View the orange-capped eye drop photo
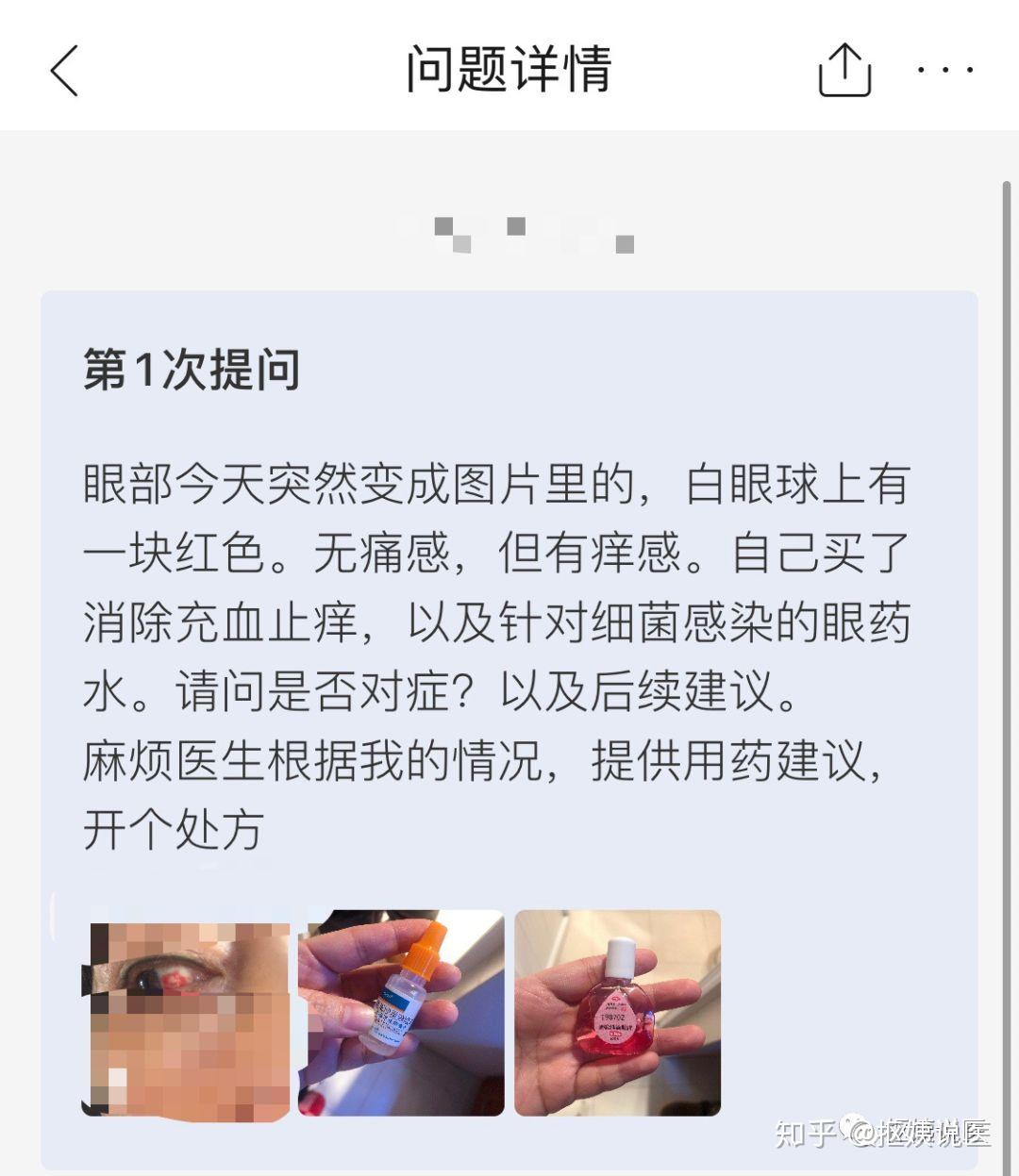The height and width of the screenshot is (1176, 1019). tap(401, 1013)
